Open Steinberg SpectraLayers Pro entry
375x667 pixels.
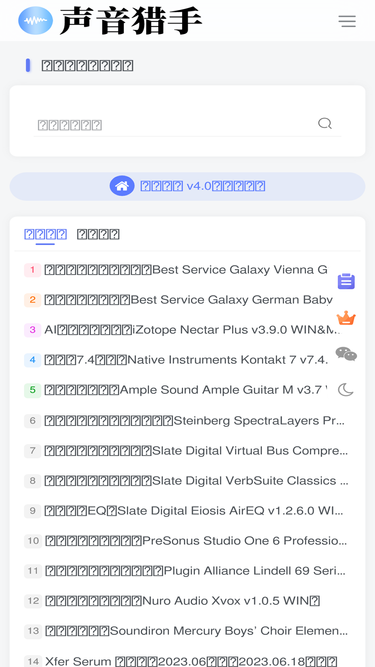coord(195,421)
